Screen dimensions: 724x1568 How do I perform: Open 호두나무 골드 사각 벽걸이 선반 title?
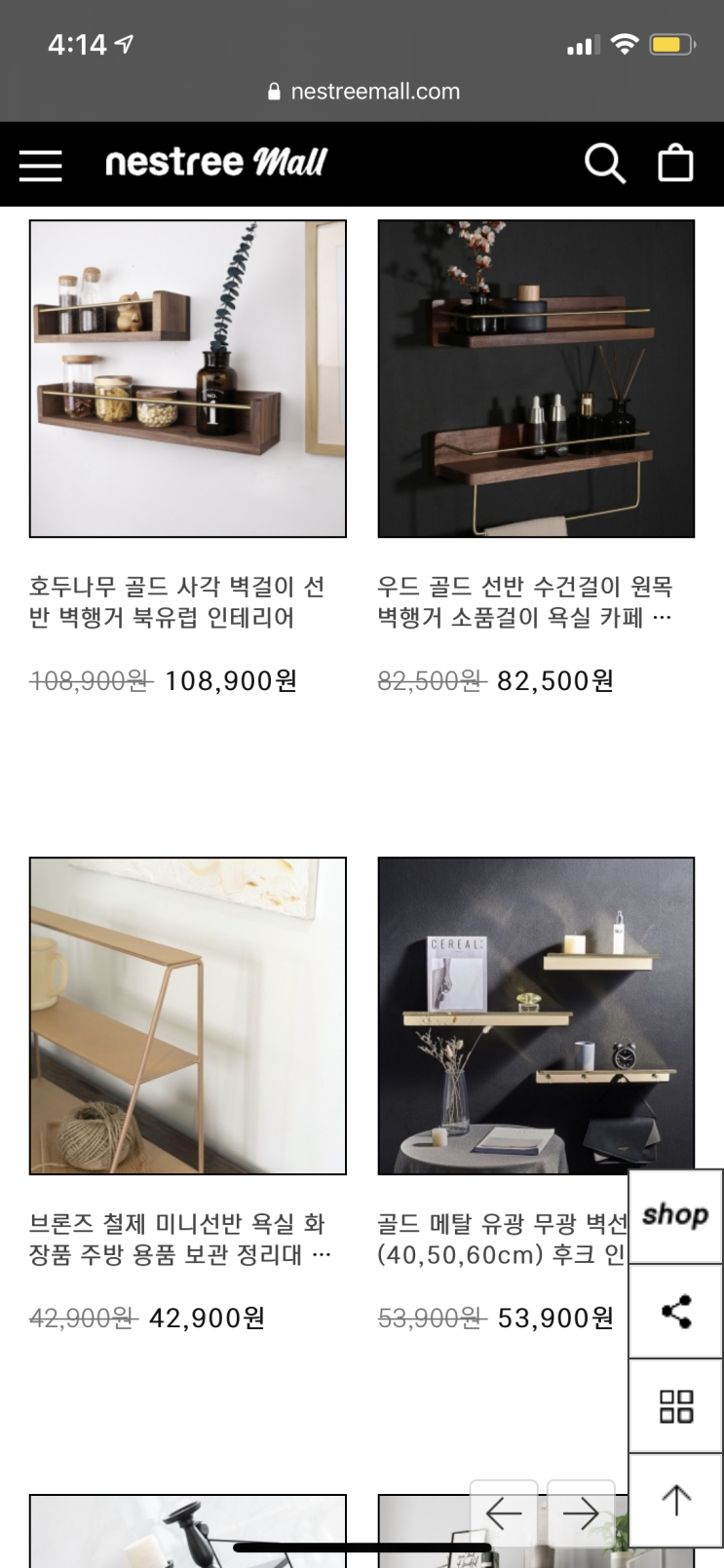point(177,602)
